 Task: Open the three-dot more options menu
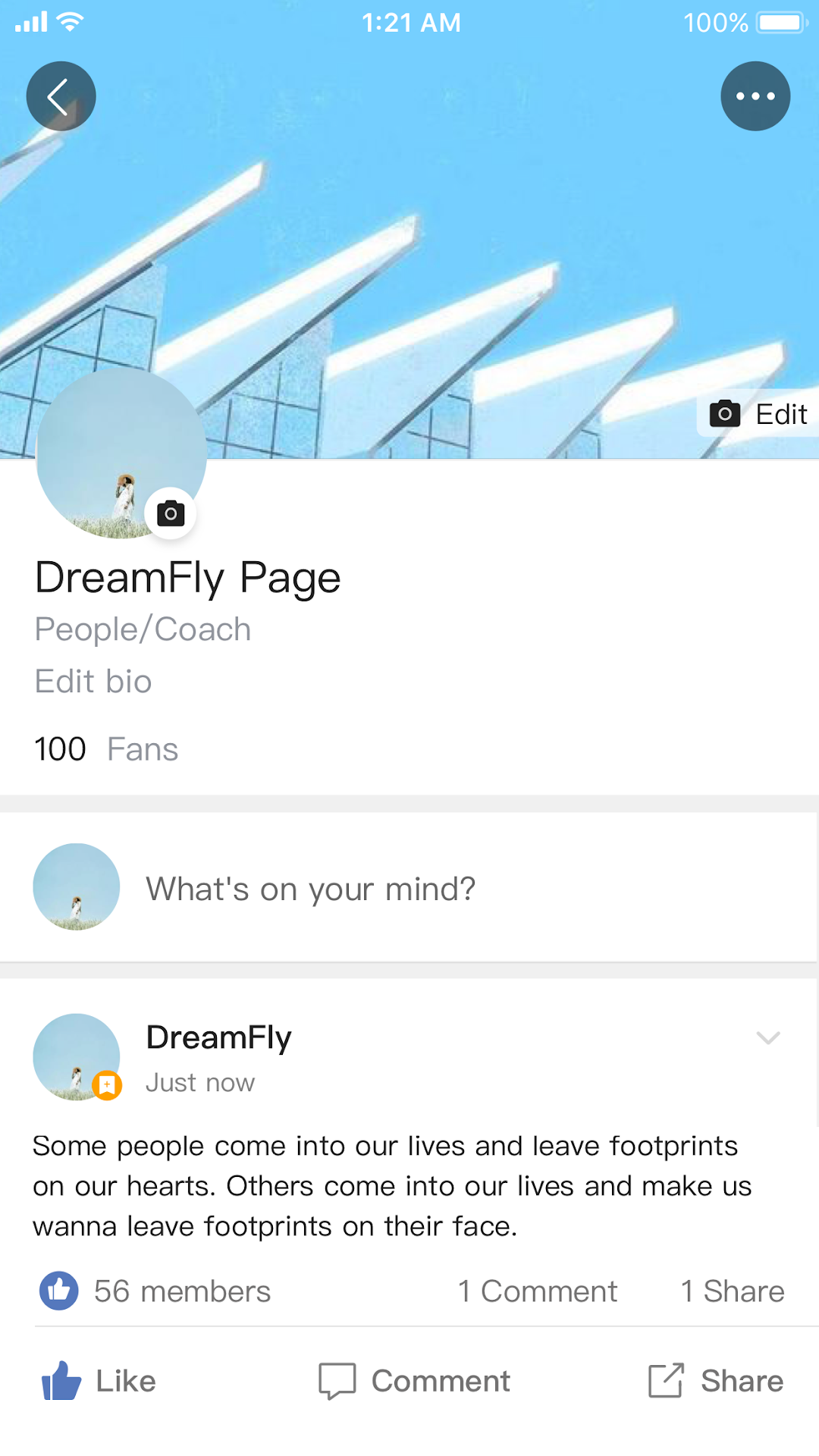point(755,96)
